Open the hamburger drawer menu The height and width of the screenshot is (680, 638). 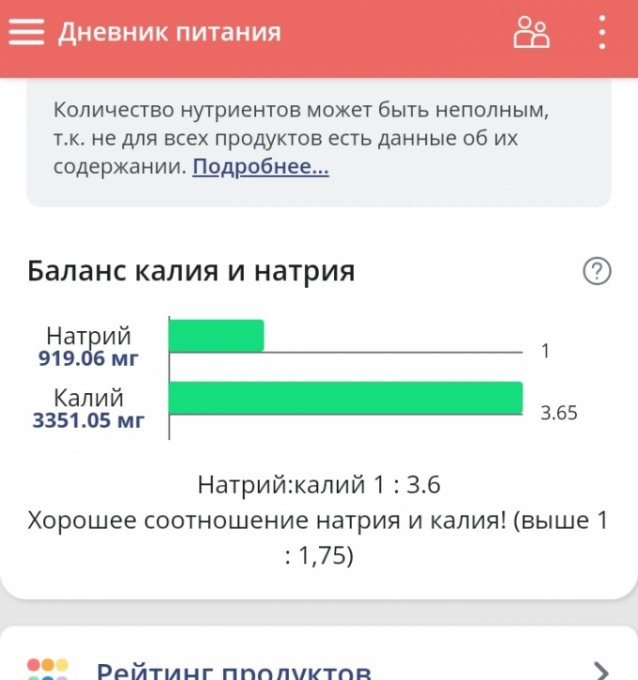click(x=27, y=32)
